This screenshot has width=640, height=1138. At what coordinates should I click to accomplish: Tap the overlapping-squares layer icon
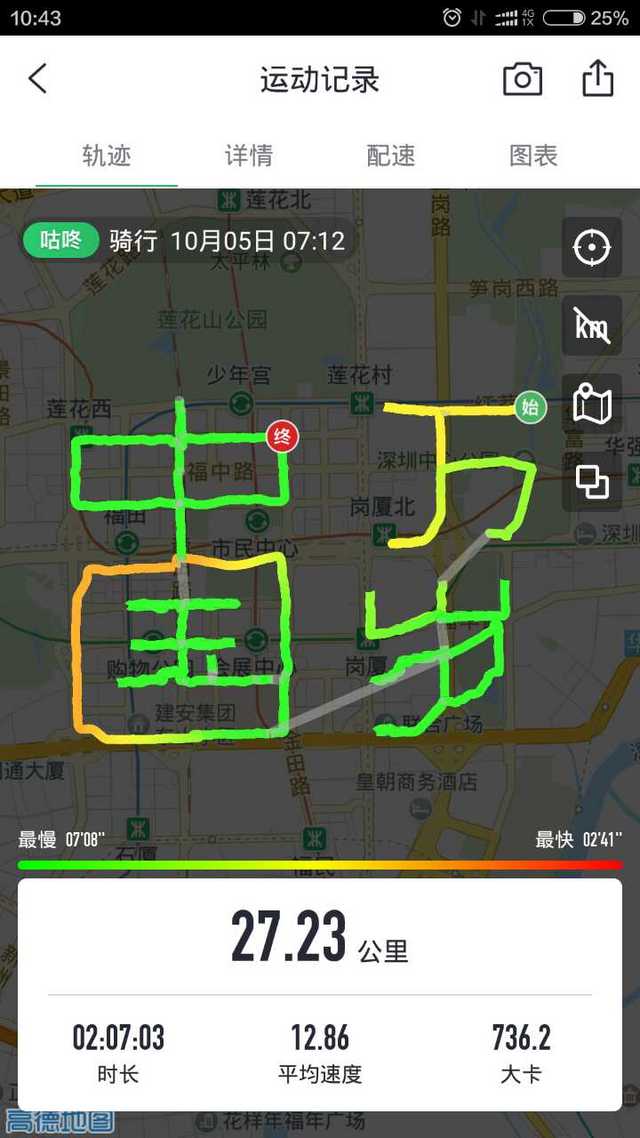click(x=592, y=482)
